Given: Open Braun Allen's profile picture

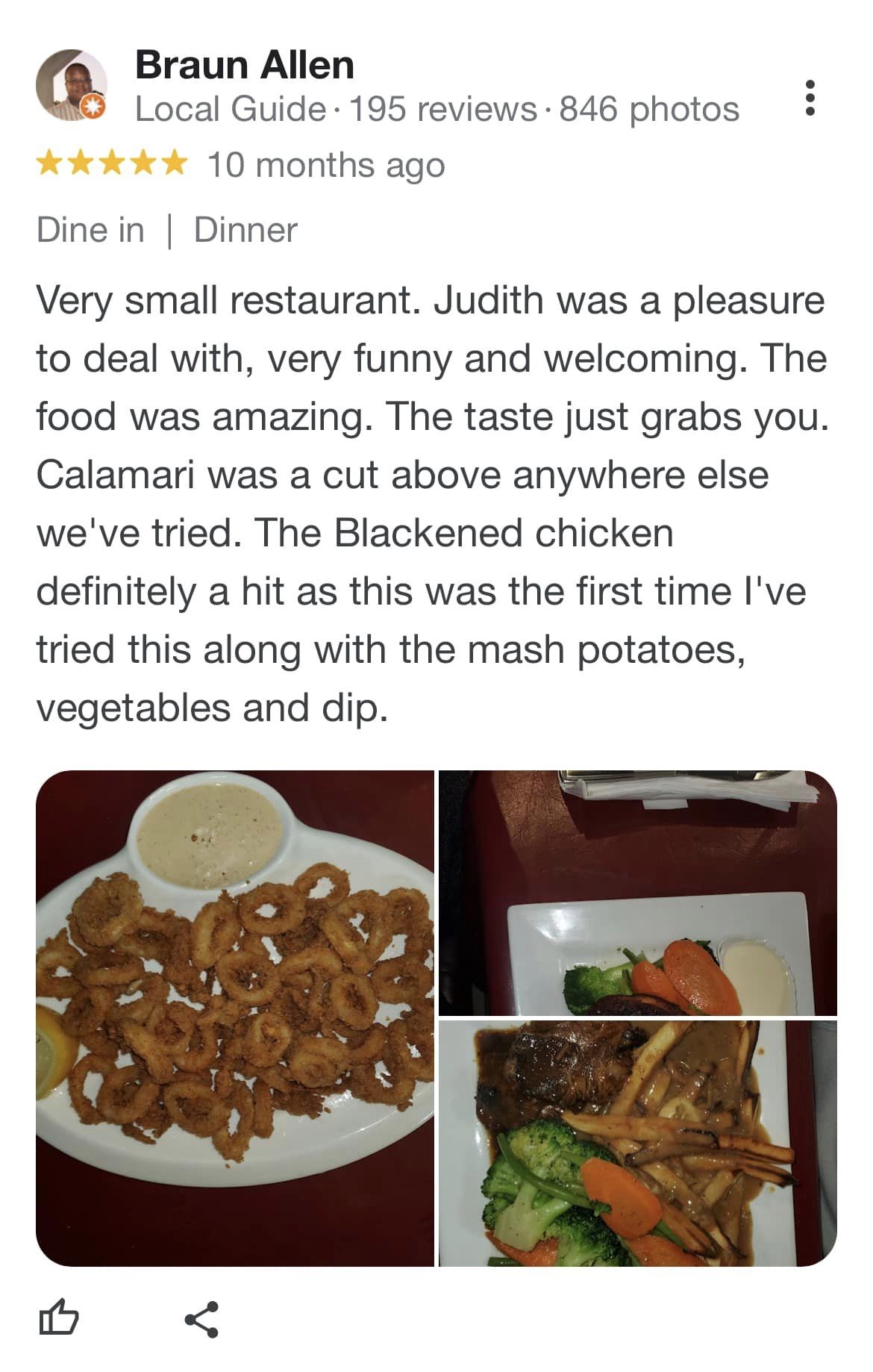Looking at the screenshot, I should (71, 86).
